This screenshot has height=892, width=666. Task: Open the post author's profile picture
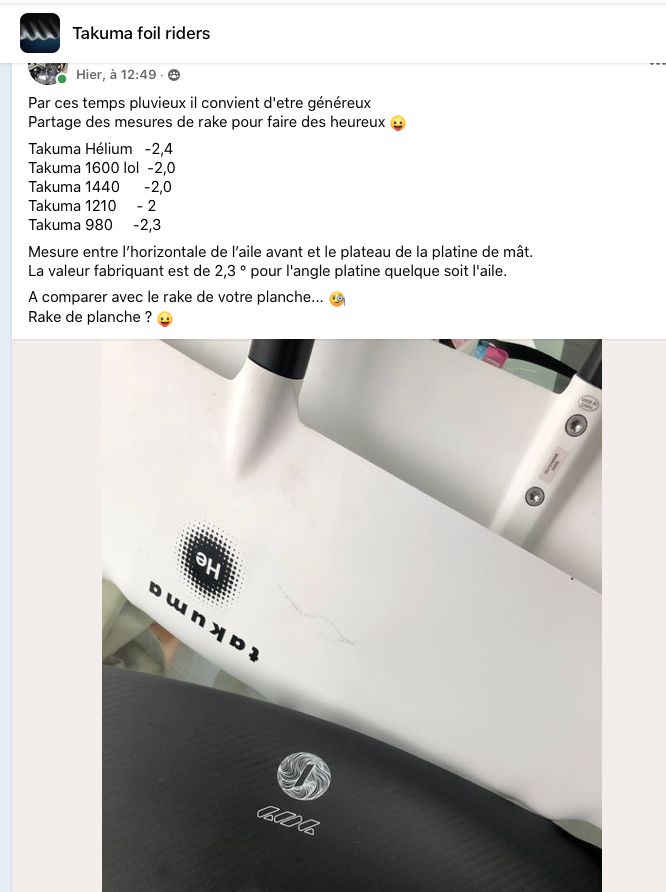click(x=48, y=72)
